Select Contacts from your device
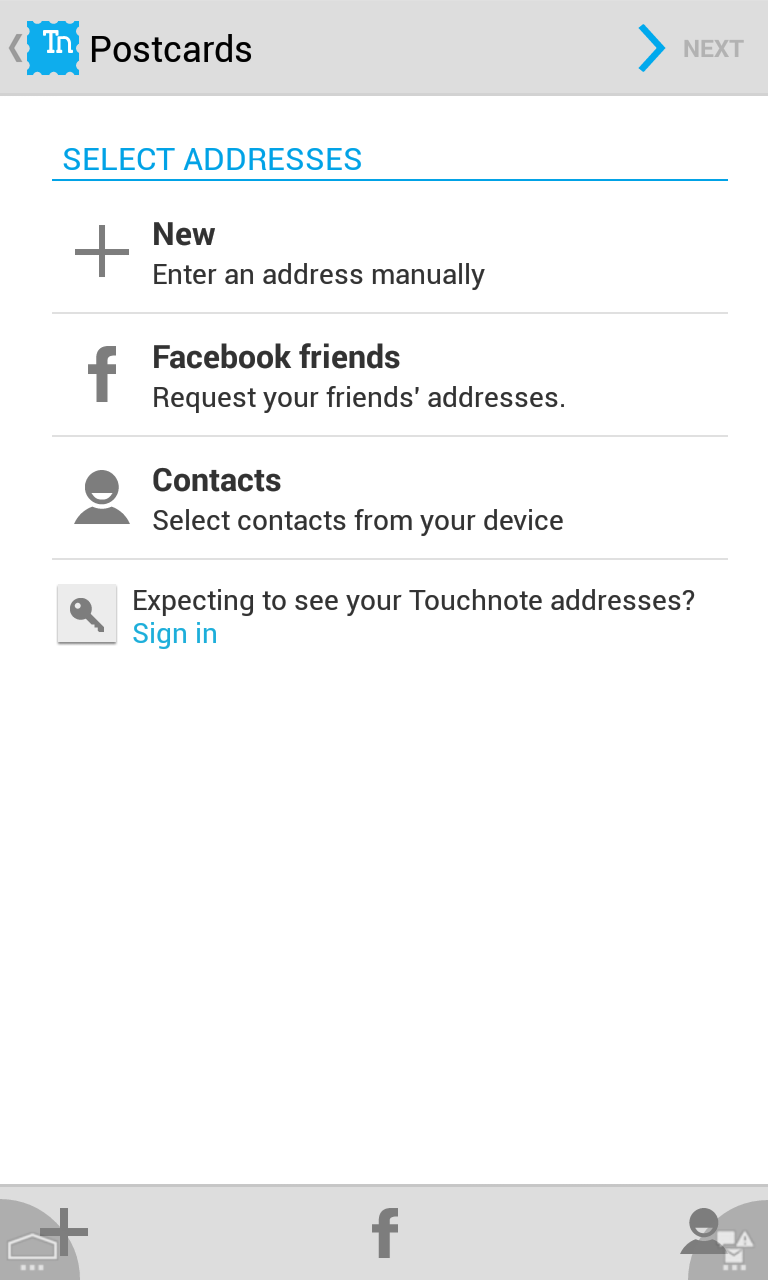This screenshot has height=1280, width=768. point(390,498)
